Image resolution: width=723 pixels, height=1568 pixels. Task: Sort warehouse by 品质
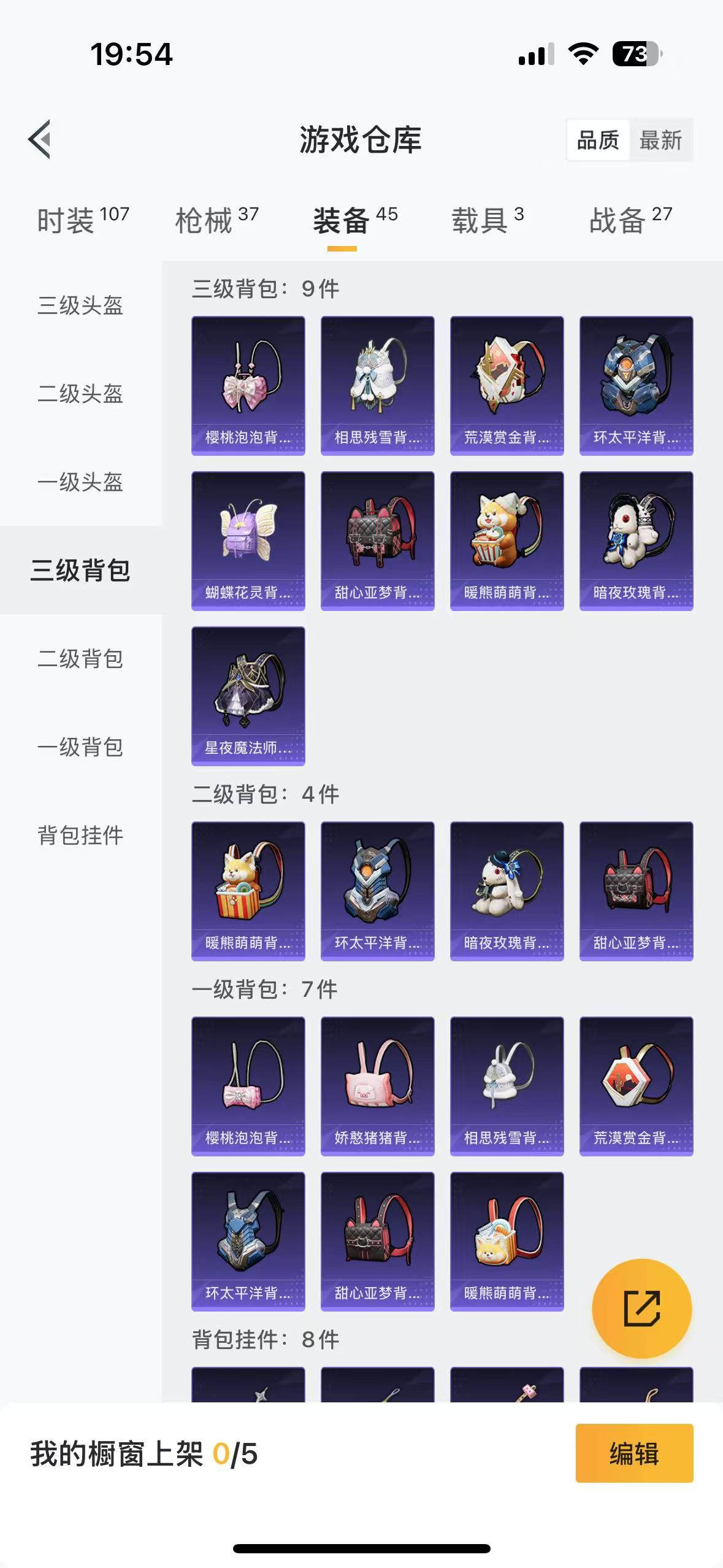(x=598, y=140)
